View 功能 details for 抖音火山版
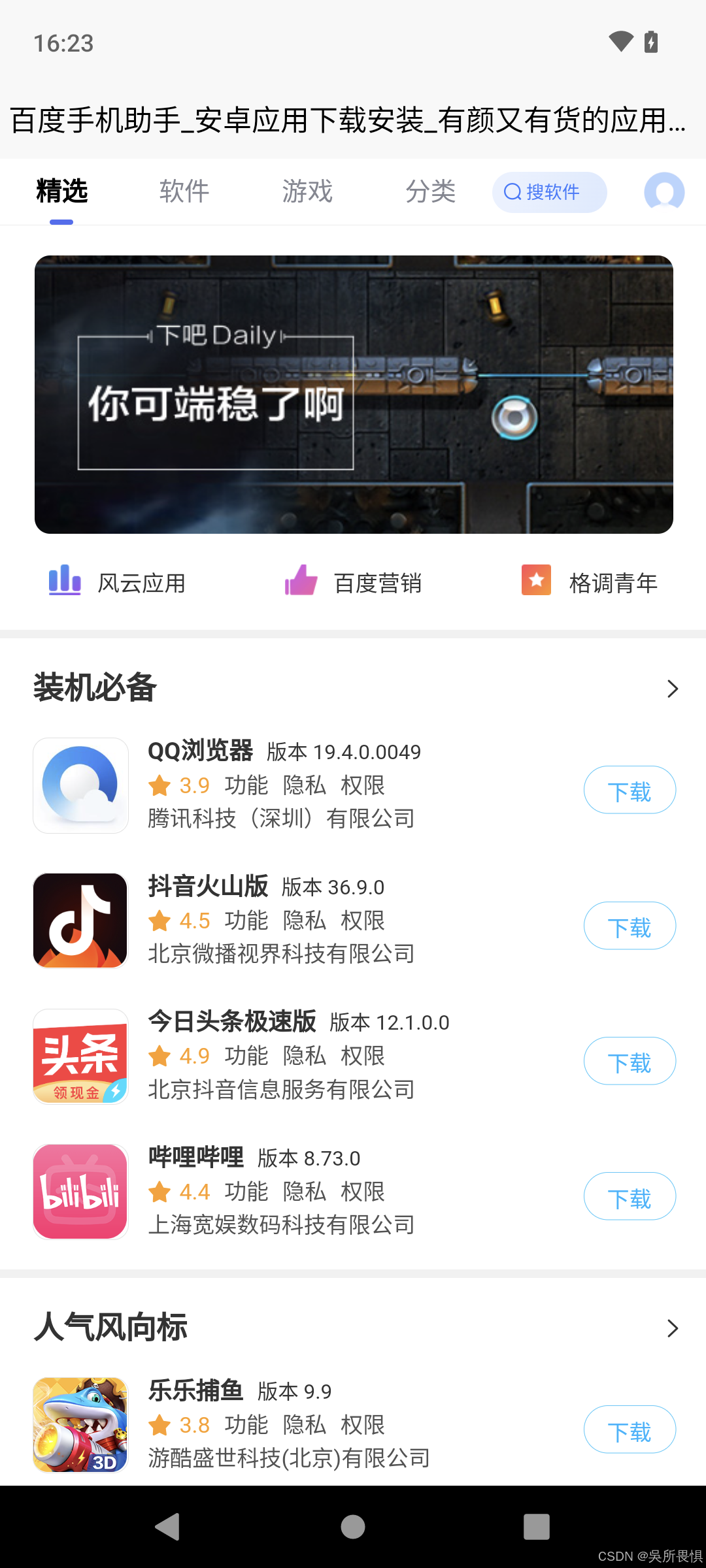 coord(246,921)
